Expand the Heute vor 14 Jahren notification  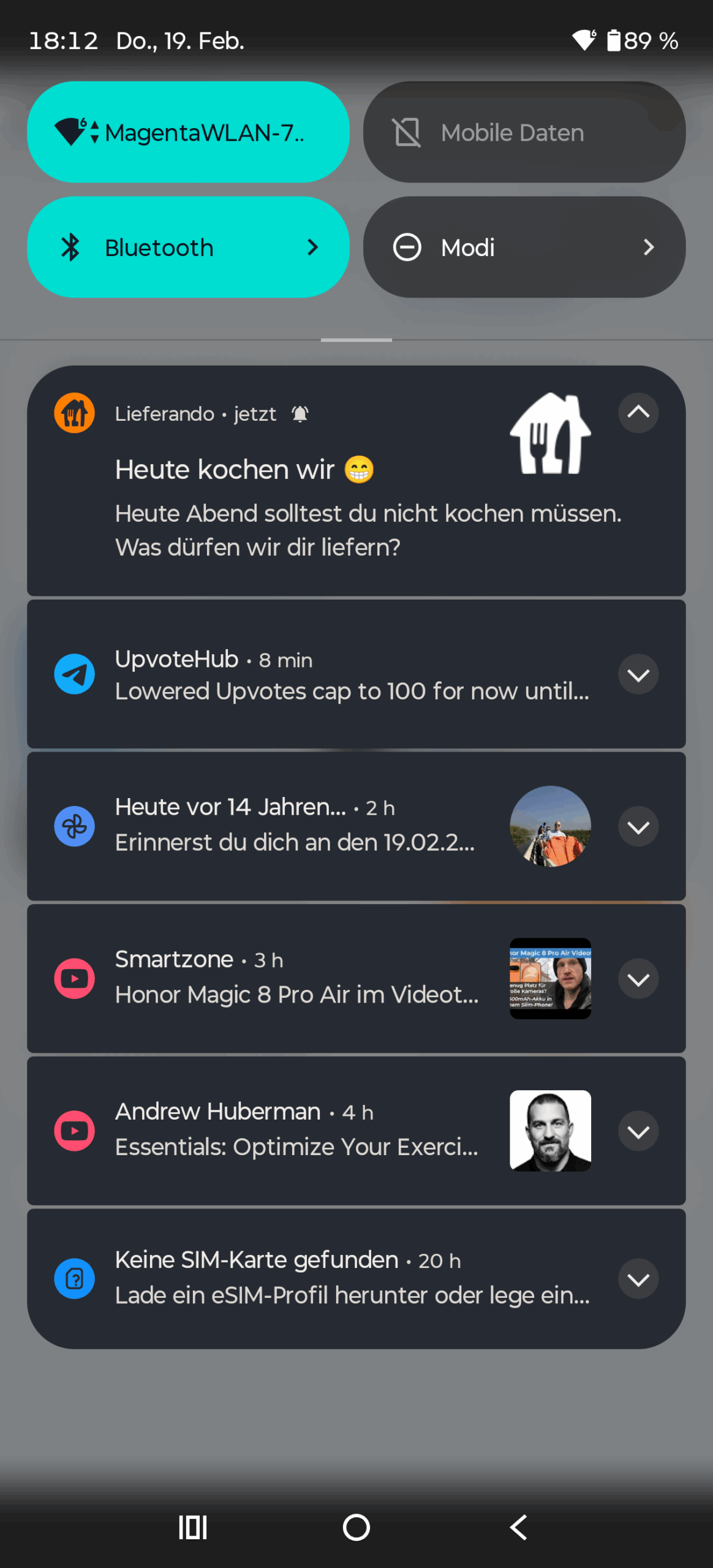638,827
